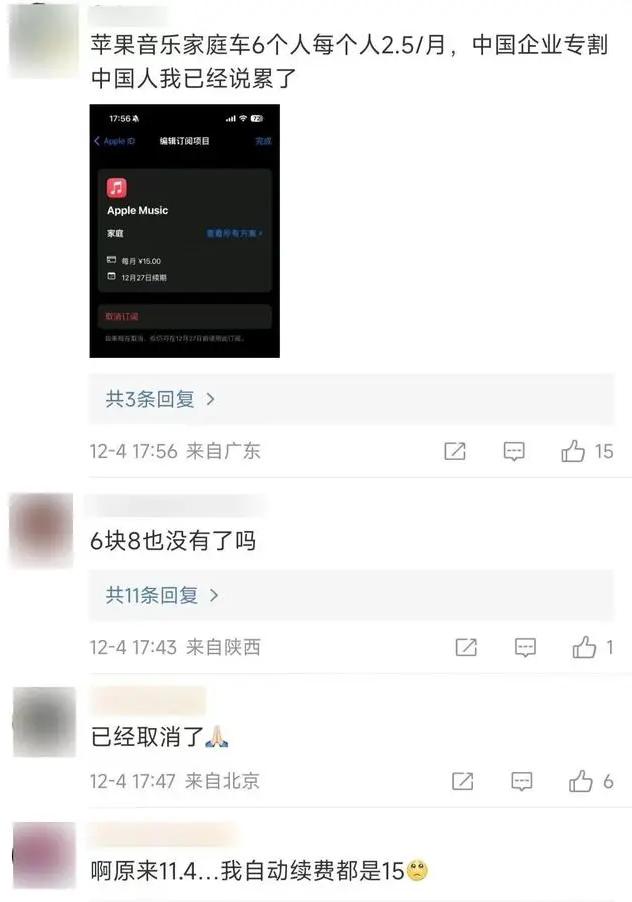
Task: Reply to the comment from 广东
Action: tap(514, 452)
